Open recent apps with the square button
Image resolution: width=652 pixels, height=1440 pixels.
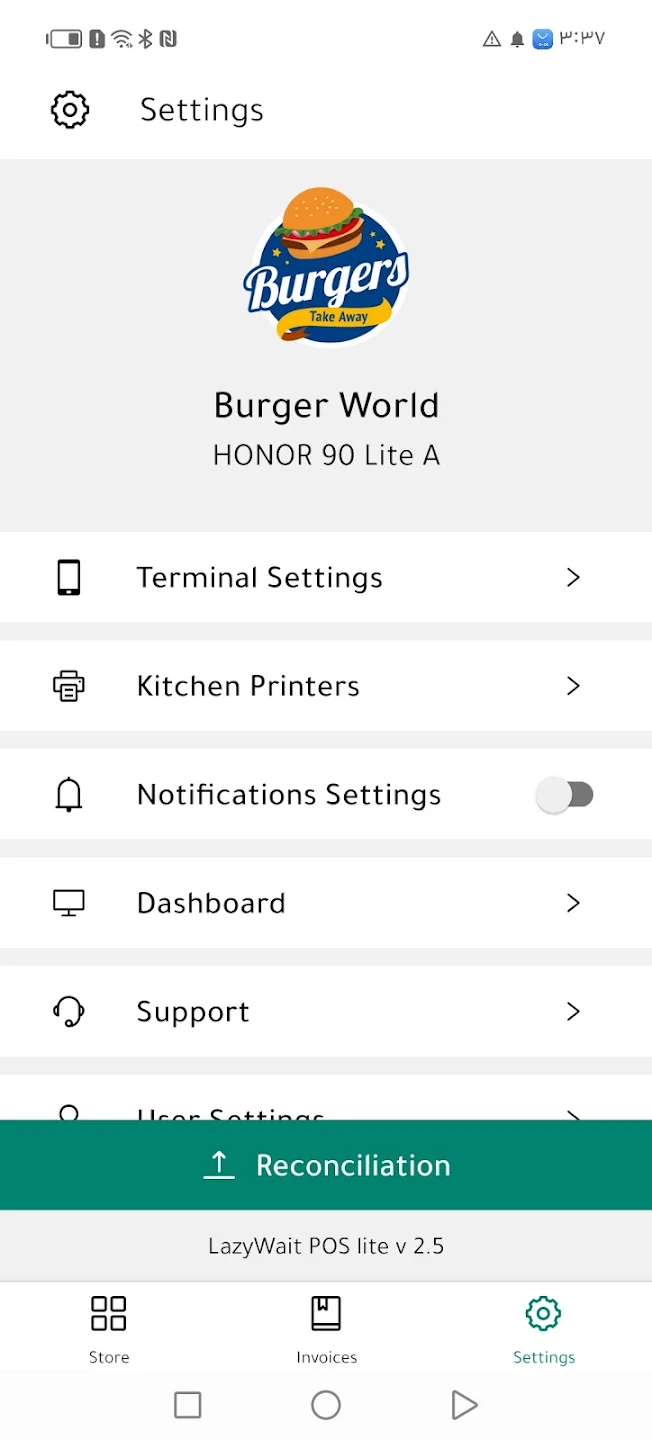[188, 1405]
